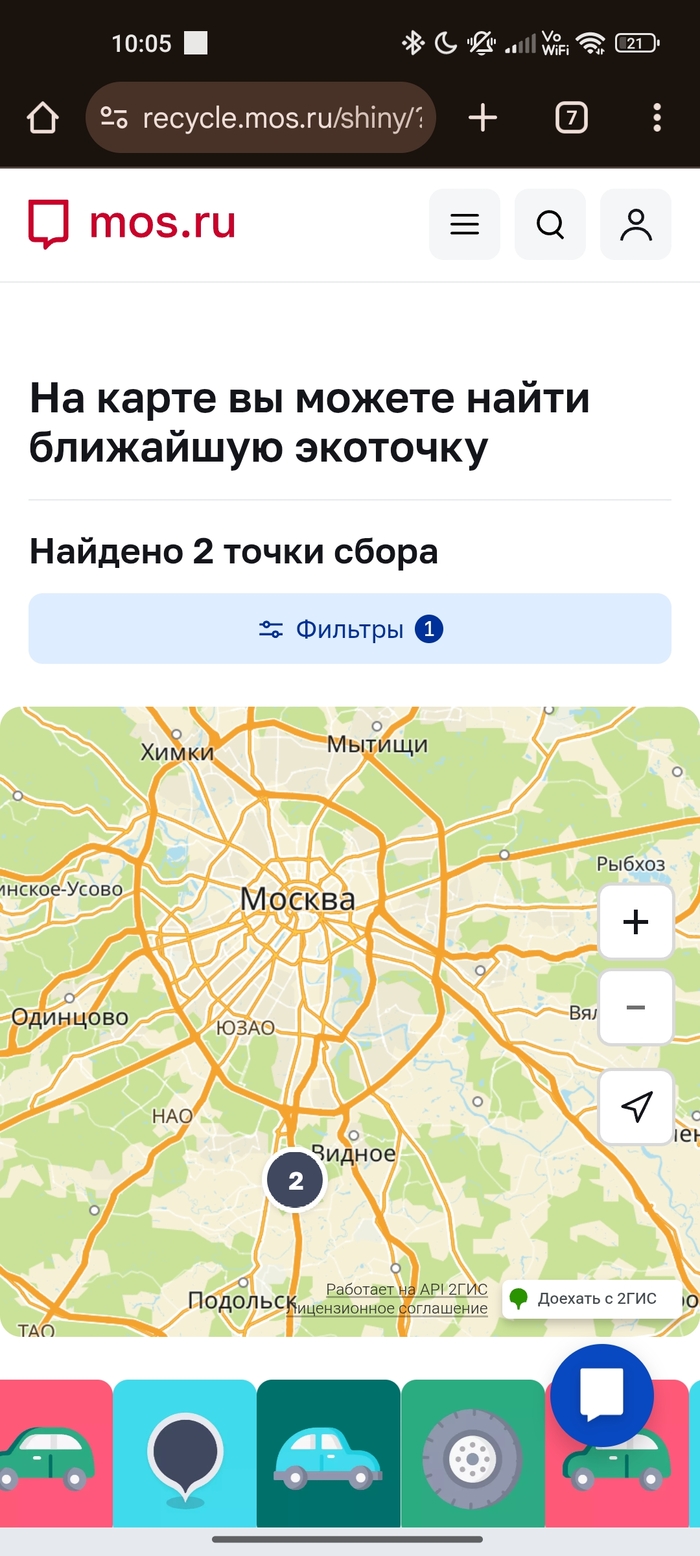Open the Фильтры filter button

pyautogui.click(x=349, y=629)
